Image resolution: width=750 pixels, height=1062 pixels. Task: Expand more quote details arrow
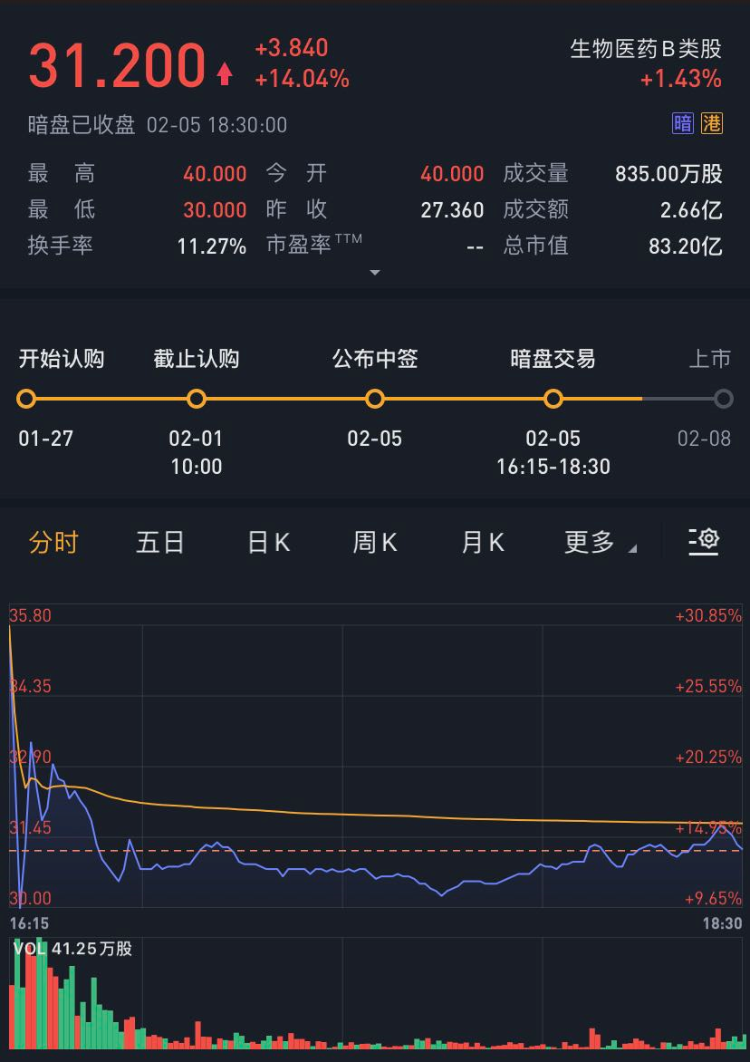[x=375, y=272]
